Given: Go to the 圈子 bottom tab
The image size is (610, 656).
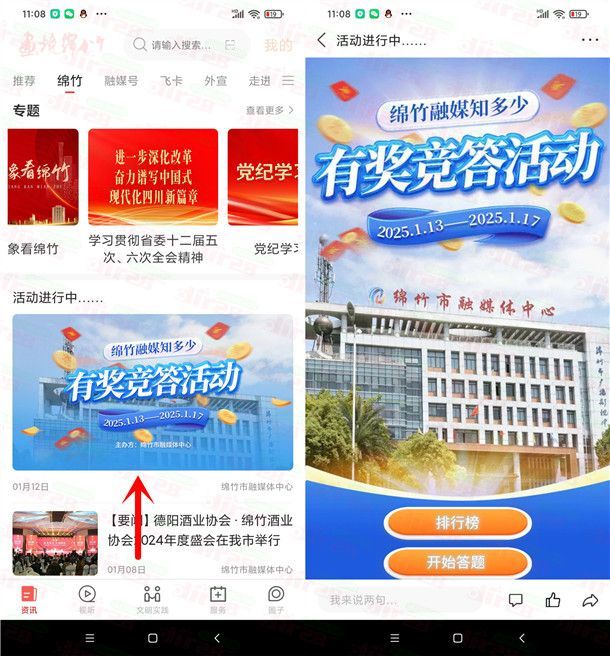Looking at the screenshot, I should coord(276,599).
